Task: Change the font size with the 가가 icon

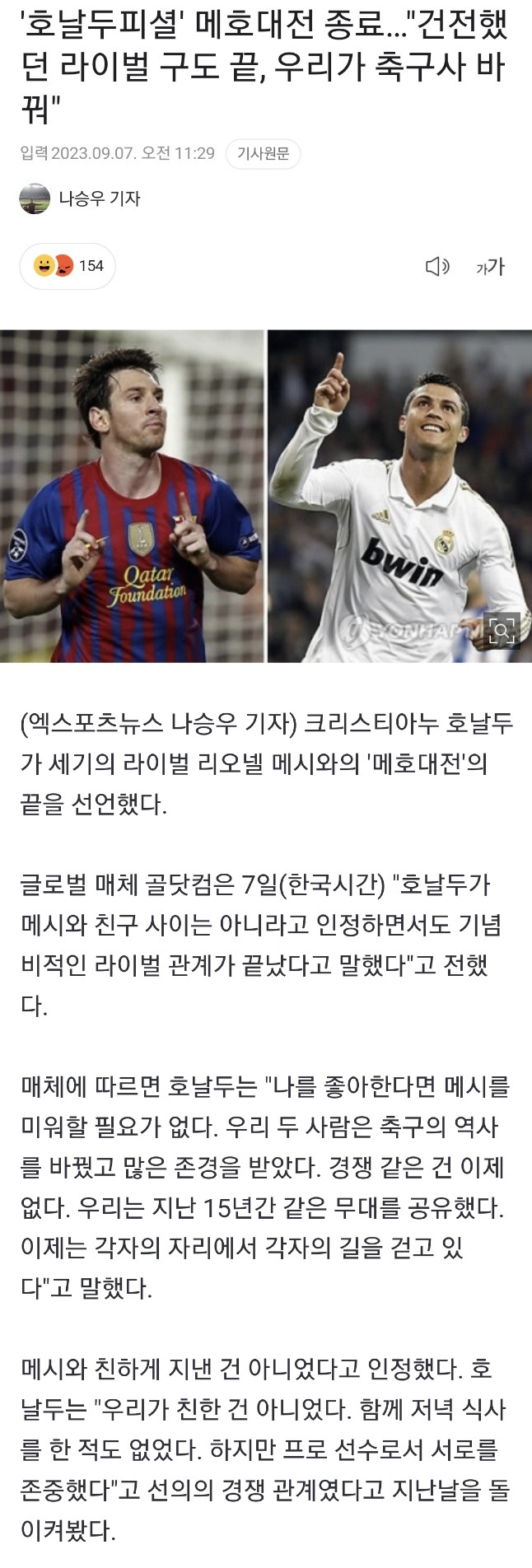Action: (x=490, y=266)
